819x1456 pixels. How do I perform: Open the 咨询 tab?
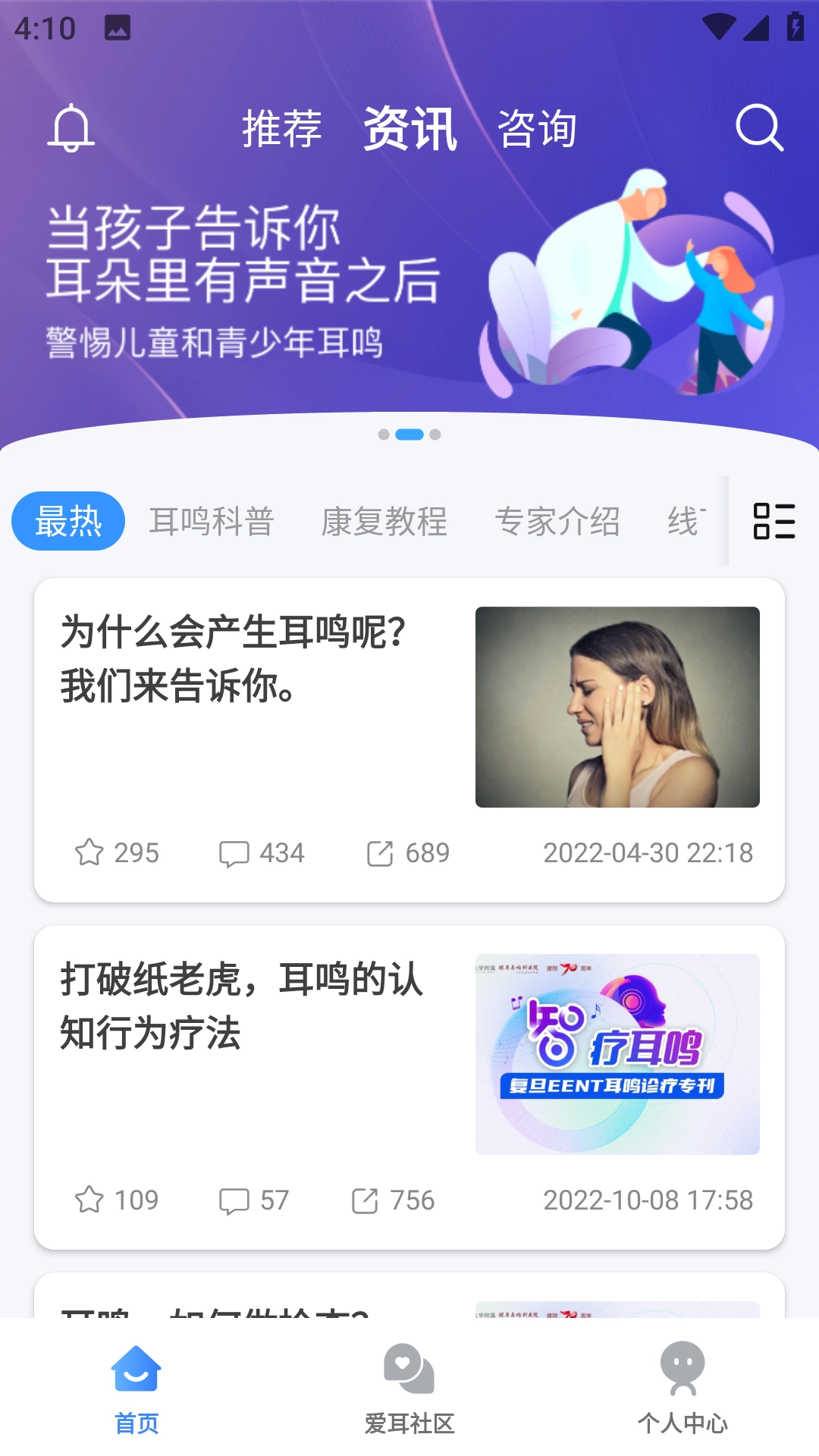pos(538,127)
